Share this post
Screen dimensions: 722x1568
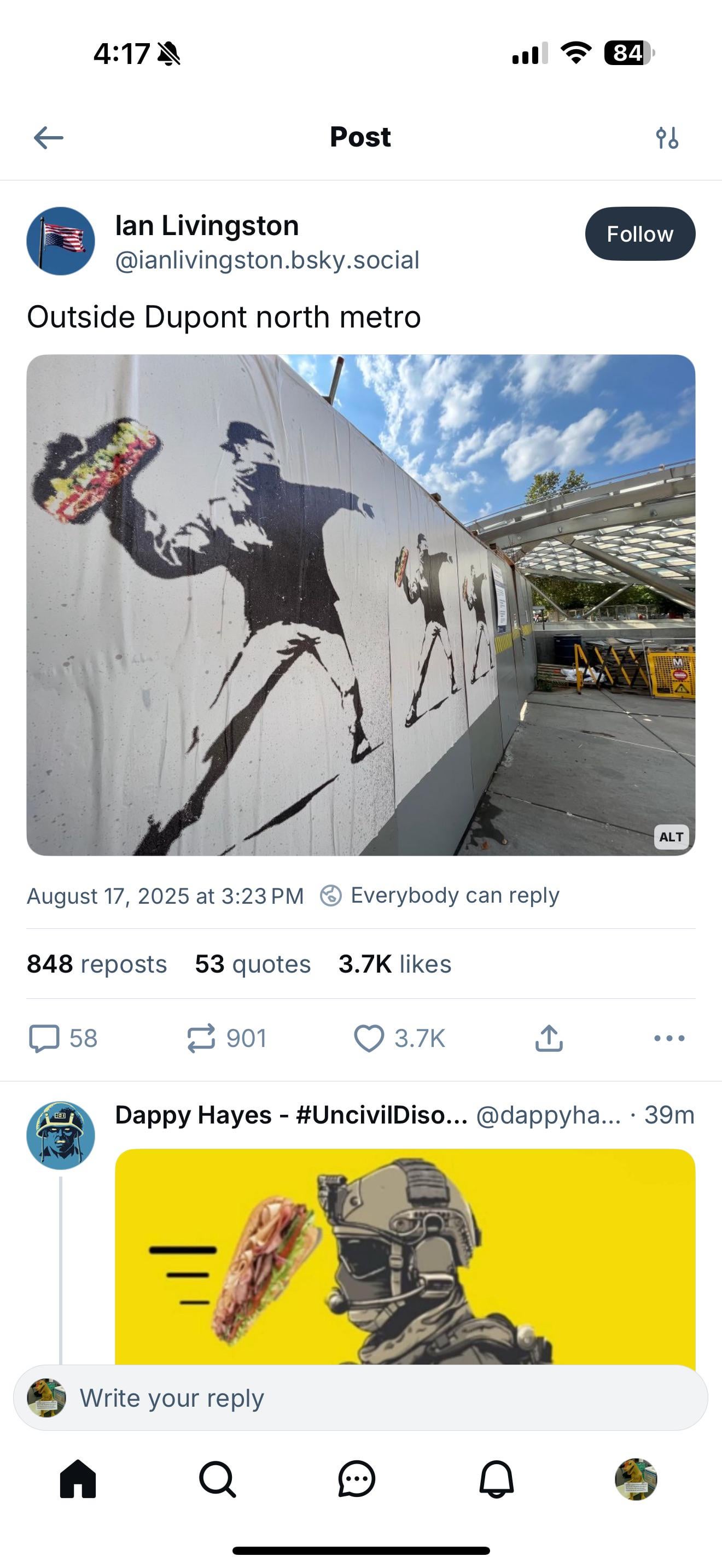[x=549, y=1038]
